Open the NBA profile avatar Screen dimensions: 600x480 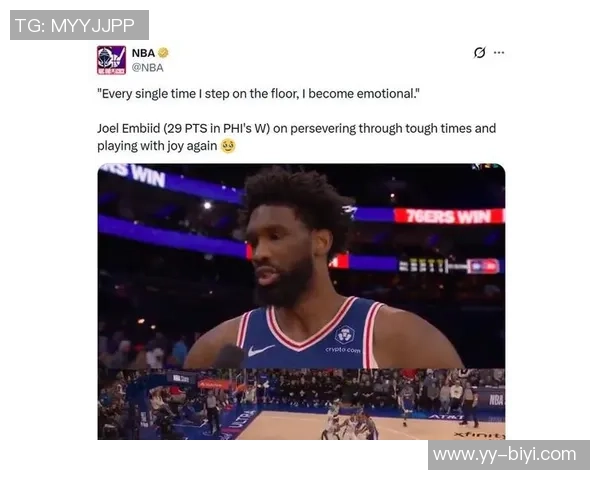pyautogui.click(x=111, y=60)
